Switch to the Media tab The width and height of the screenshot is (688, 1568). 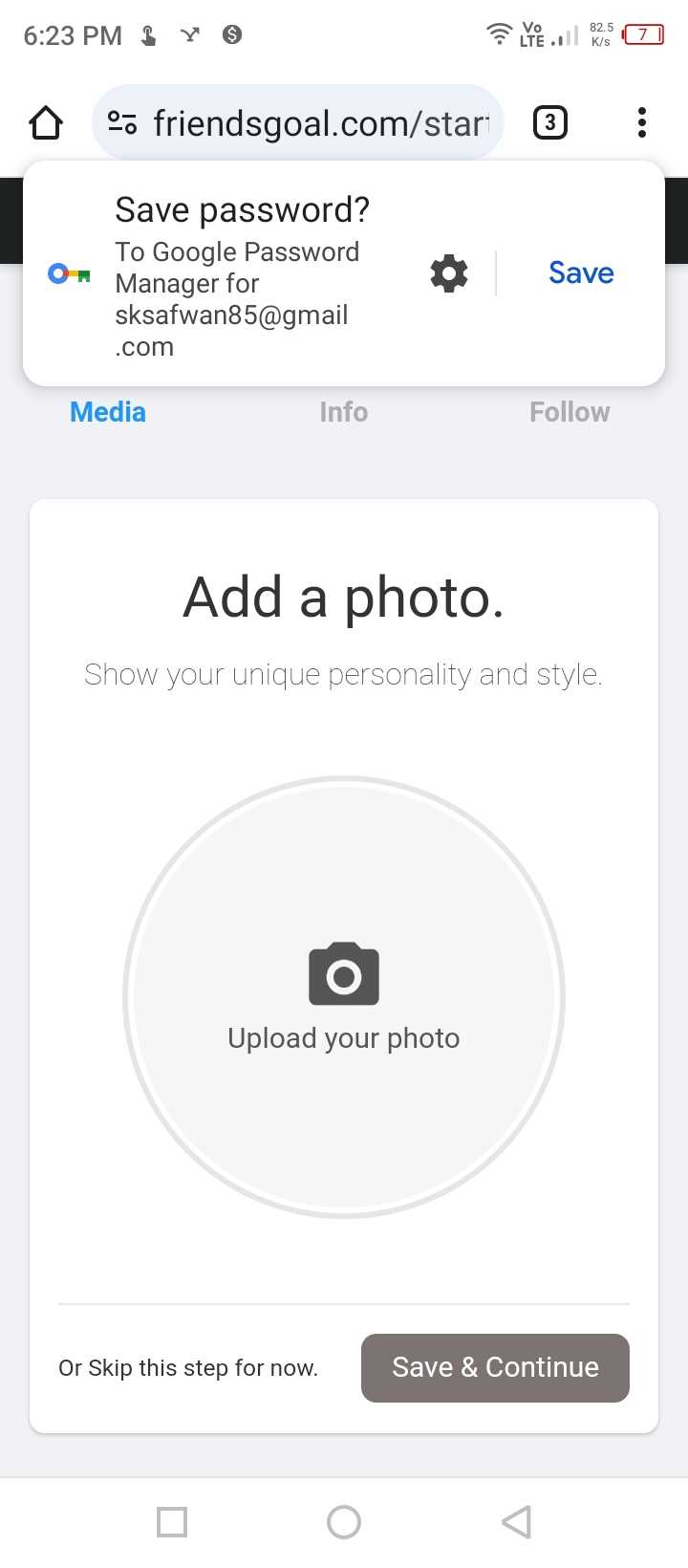pyautogui.click(x=108, y=412)
